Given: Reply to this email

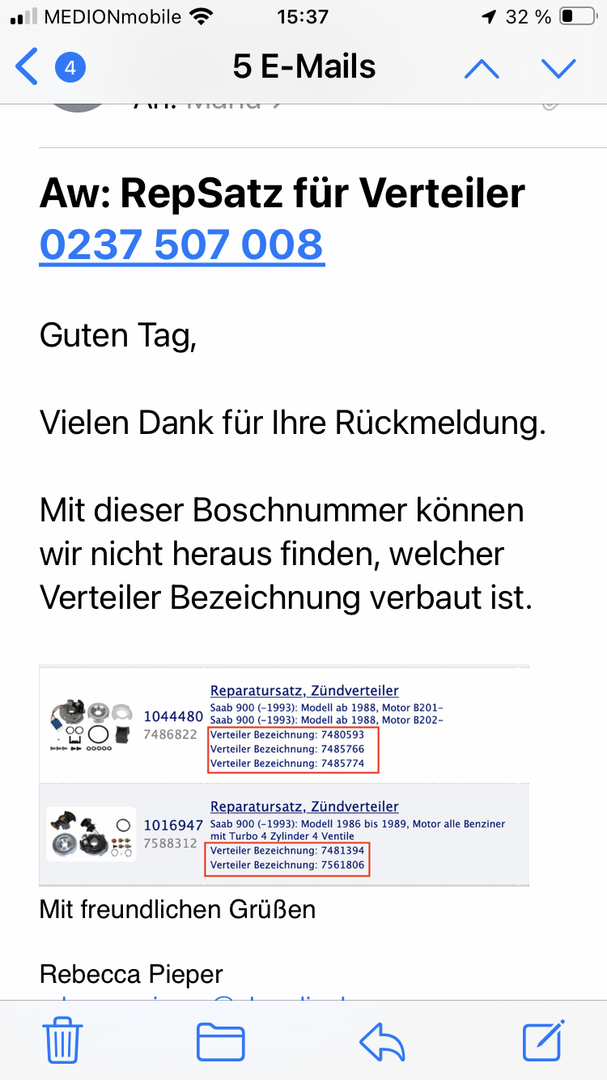Looking at the screenshot, I should pos(382,1040).
